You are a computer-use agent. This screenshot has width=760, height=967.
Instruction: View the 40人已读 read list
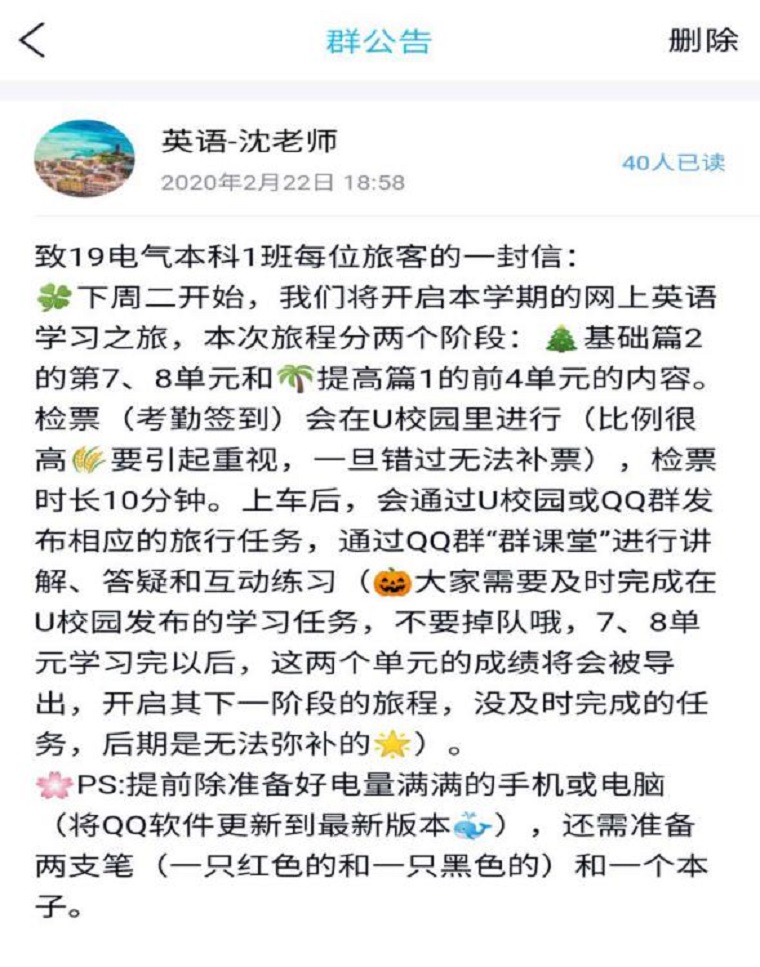[x=673, y=163]
